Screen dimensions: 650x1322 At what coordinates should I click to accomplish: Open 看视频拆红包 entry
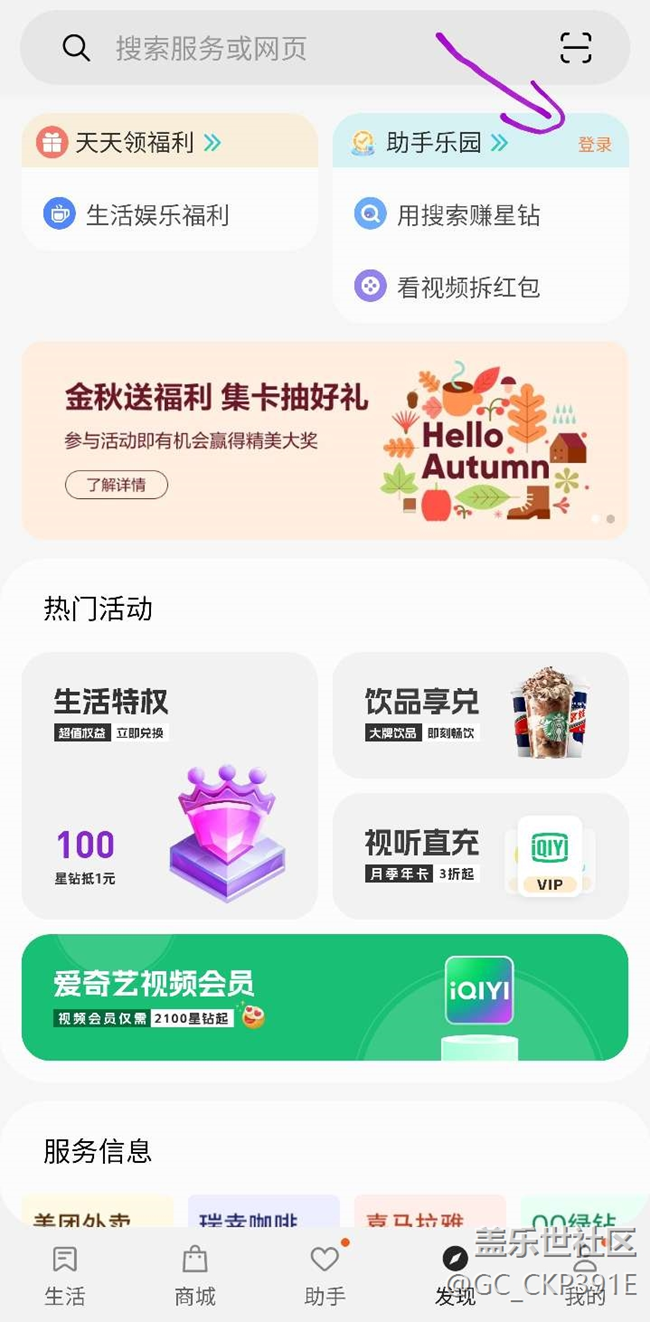point(447,287)
